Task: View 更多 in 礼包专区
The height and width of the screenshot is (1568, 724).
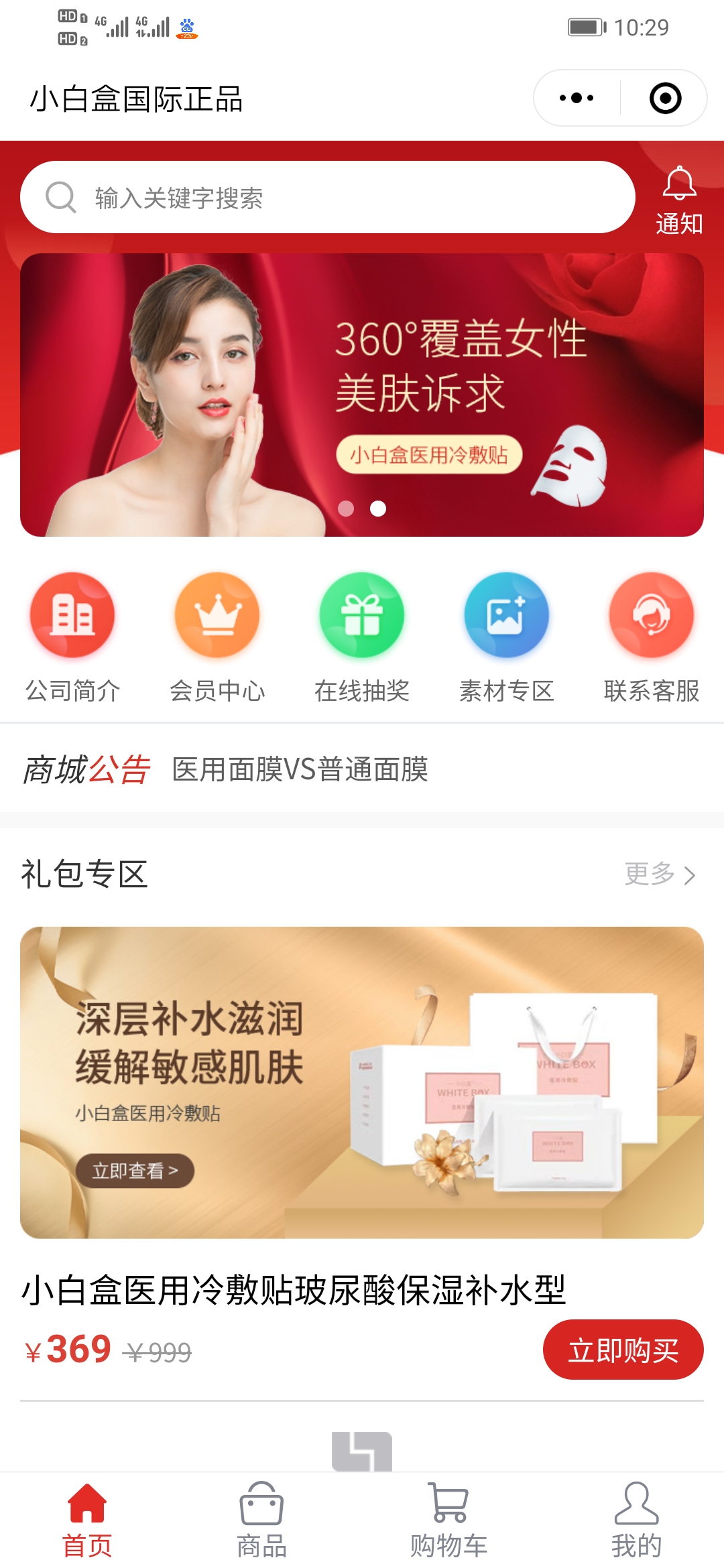Action: pos(660,874)
